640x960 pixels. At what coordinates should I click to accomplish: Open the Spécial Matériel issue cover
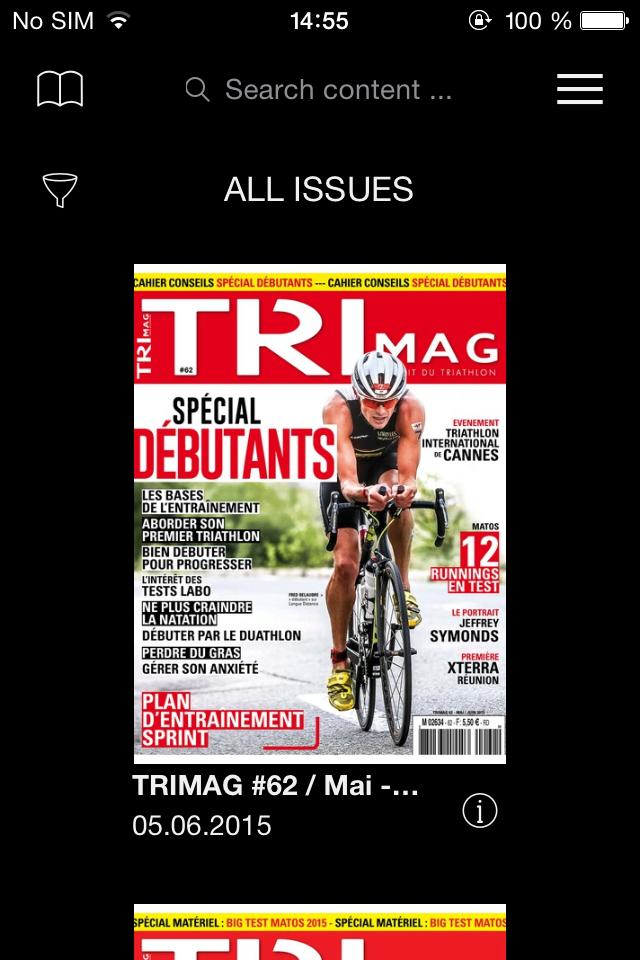[320, 932]
